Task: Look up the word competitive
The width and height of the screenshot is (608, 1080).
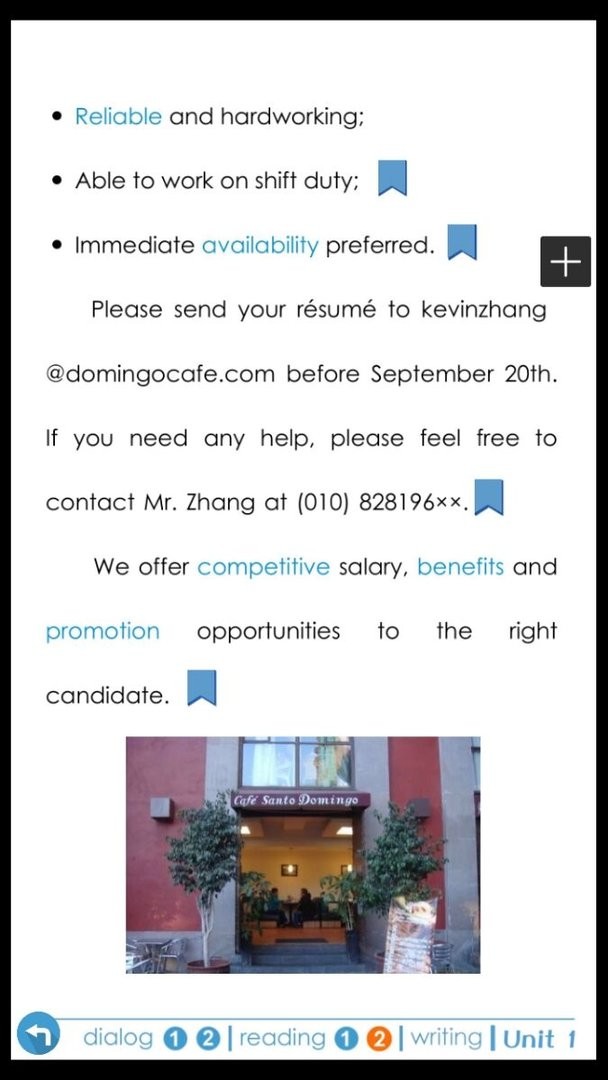Action: click(263, 567)
